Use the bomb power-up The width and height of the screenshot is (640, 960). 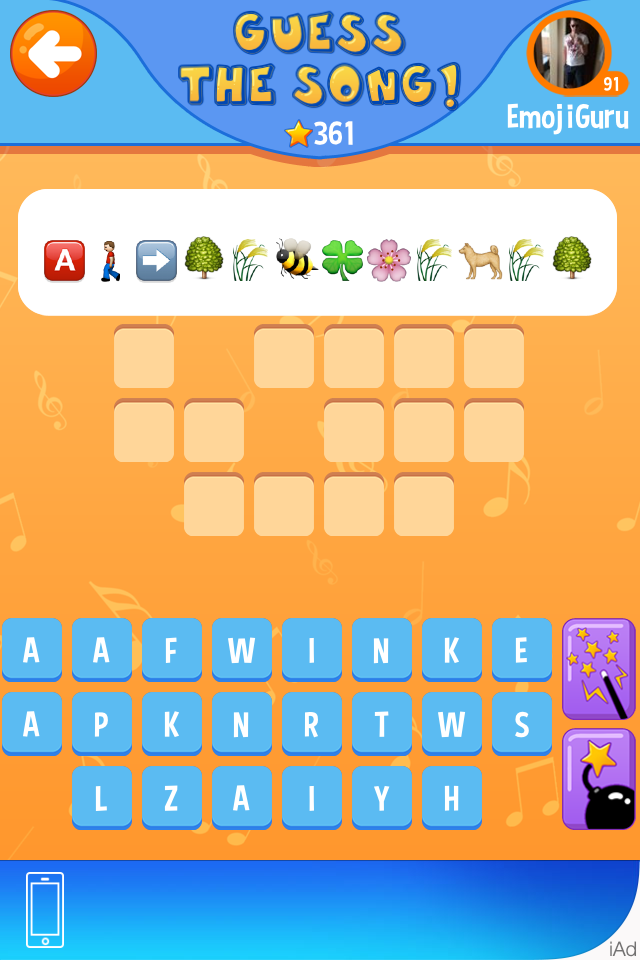(598, 779)
